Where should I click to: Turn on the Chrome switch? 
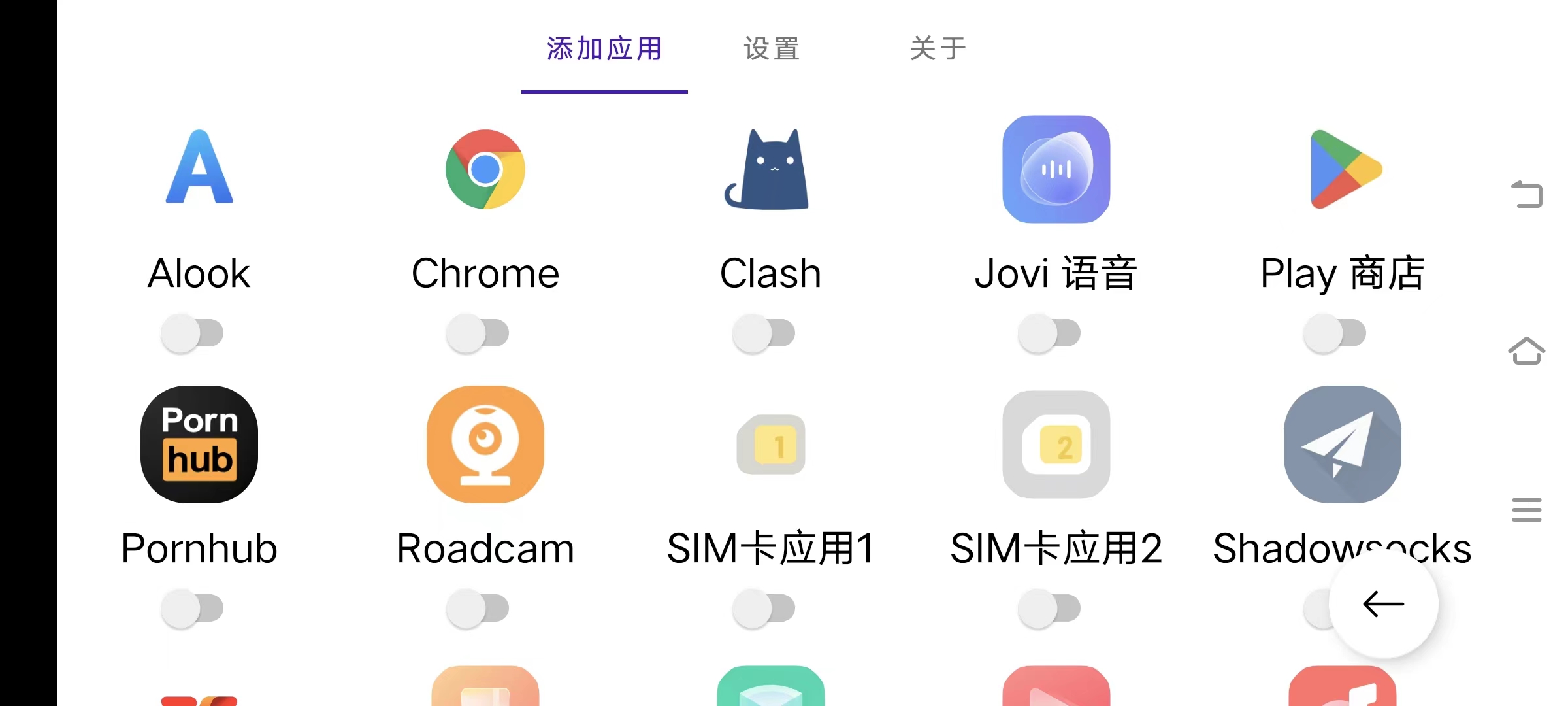[478, 333]
